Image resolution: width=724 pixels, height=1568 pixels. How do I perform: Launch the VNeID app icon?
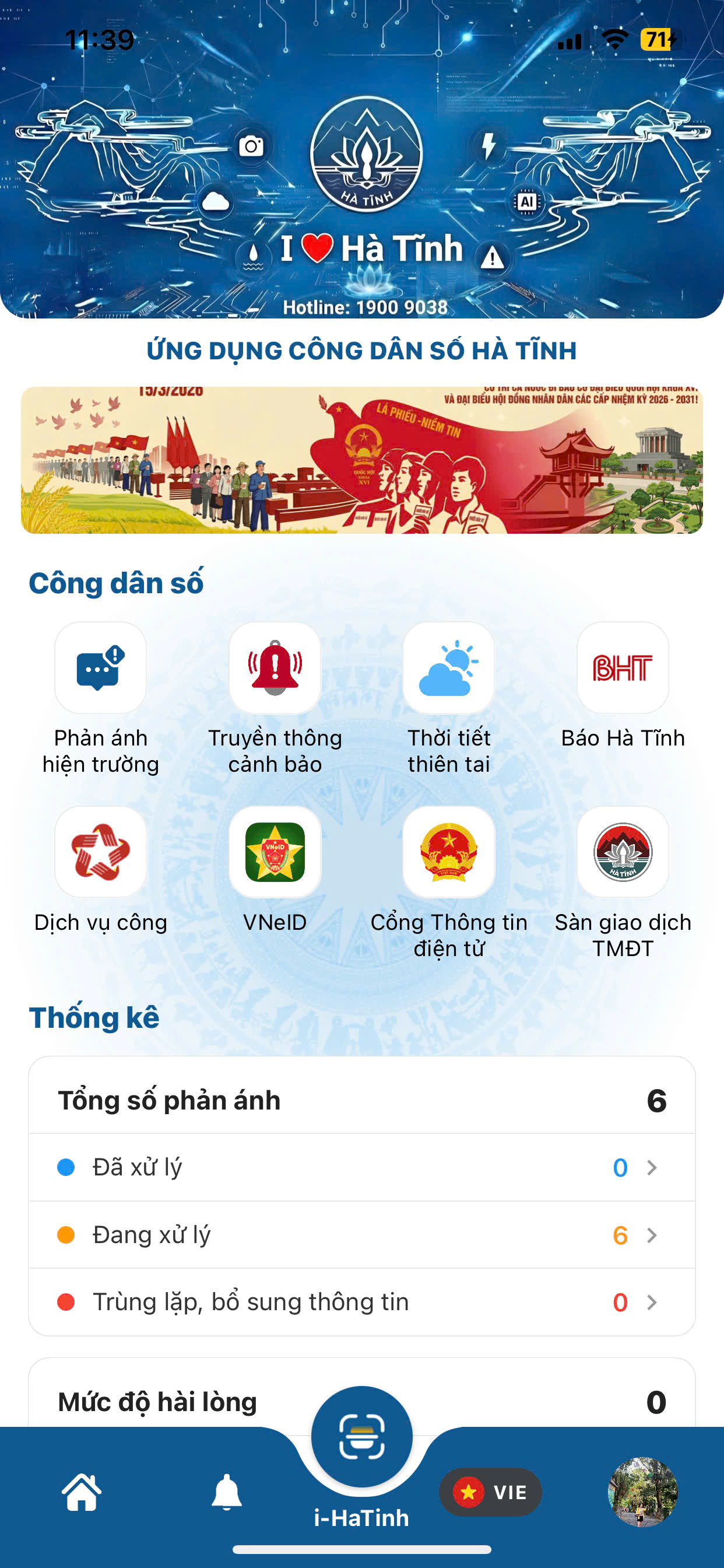point(275,852)
